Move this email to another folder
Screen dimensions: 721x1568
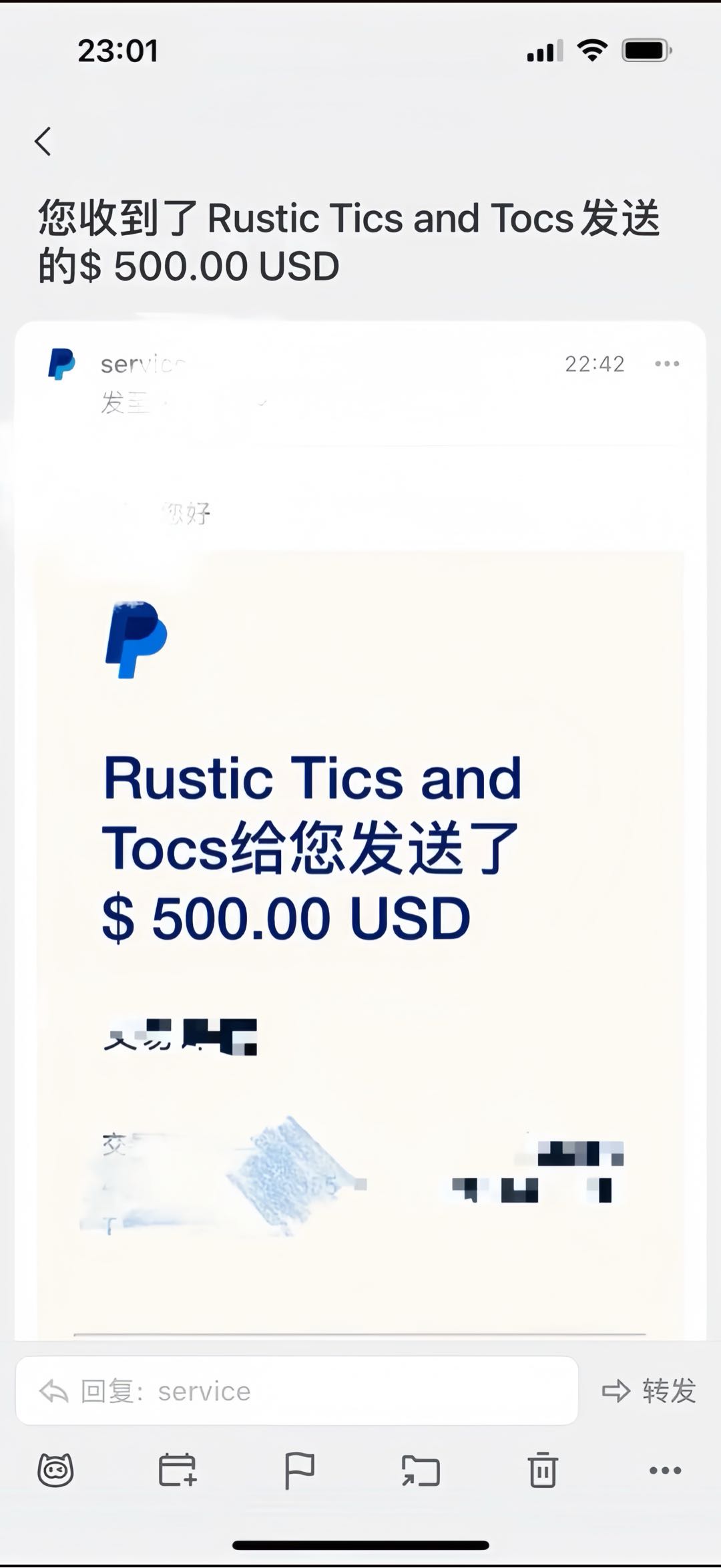pos(421,1471)
